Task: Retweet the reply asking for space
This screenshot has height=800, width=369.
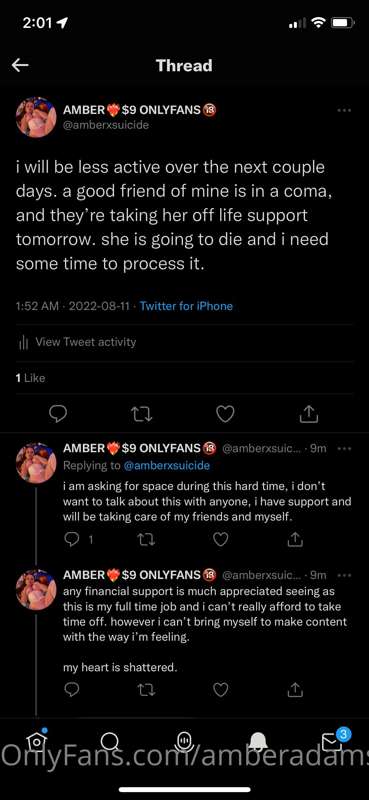Action: pyautogui.click(x=146, y=539)
